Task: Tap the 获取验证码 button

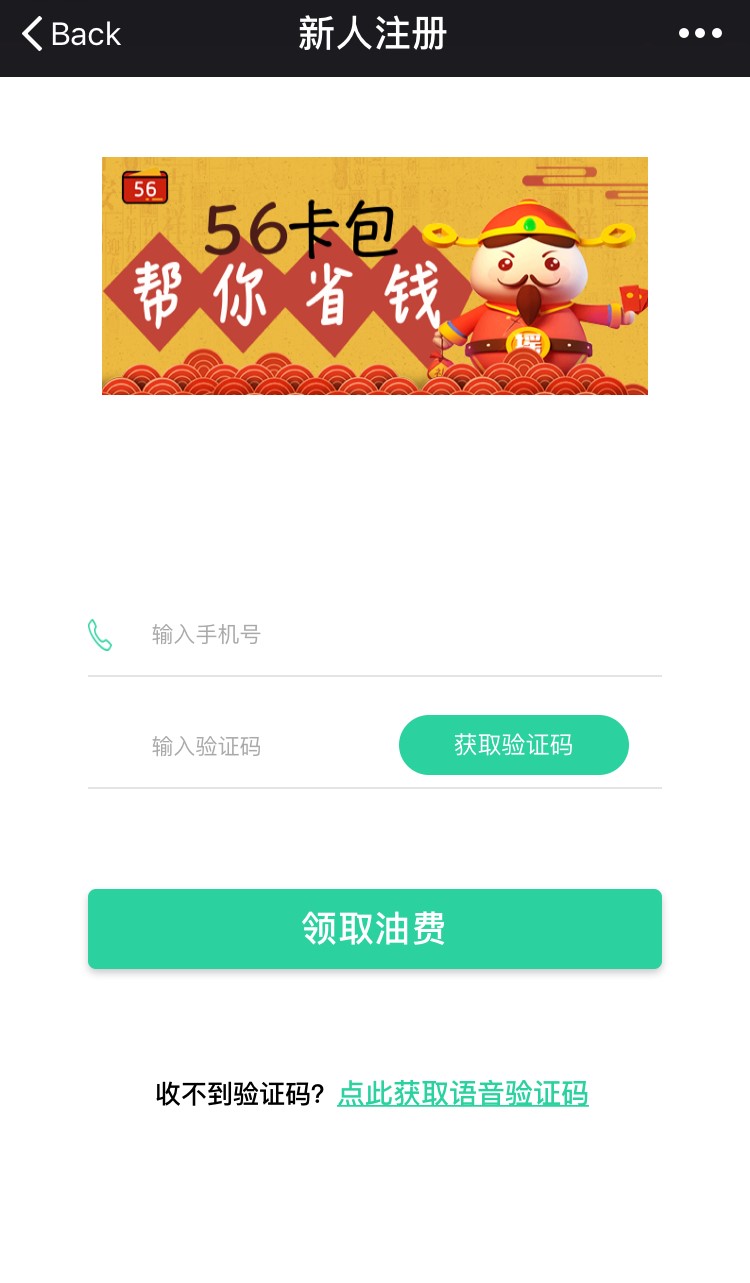Action: pos(513,745)
